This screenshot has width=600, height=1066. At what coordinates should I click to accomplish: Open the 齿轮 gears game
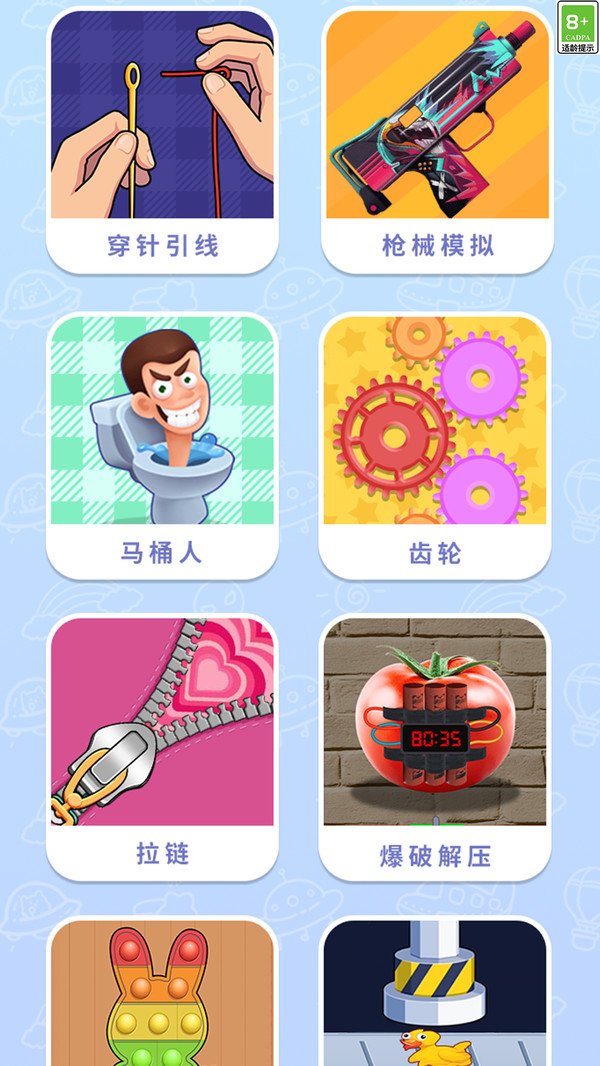(435, 445)
